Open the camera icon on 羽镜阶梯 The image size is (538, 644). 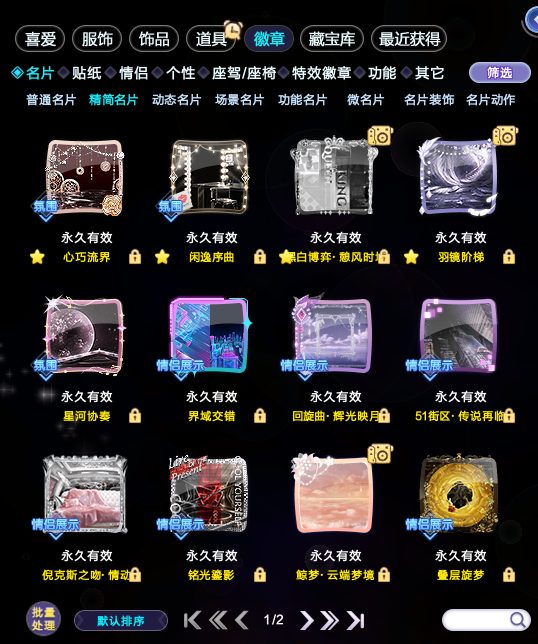505,136
